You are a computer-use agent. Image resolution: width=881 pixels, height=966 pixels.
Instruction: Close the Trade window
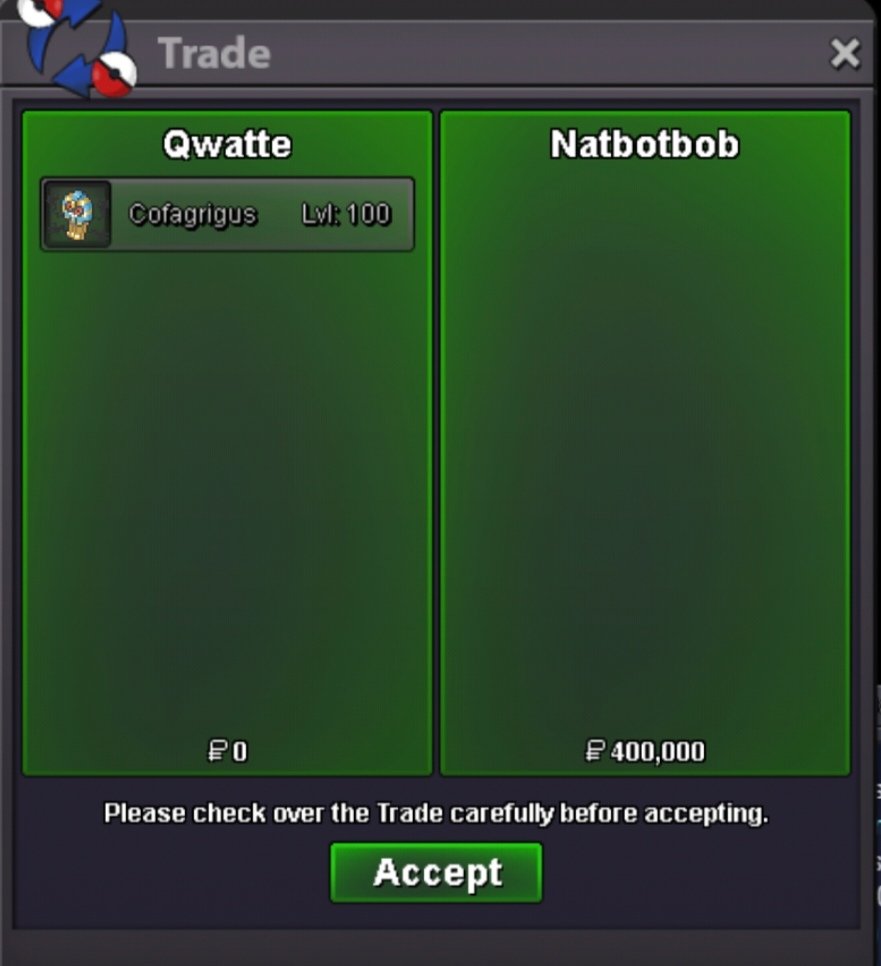pos(845,53)
